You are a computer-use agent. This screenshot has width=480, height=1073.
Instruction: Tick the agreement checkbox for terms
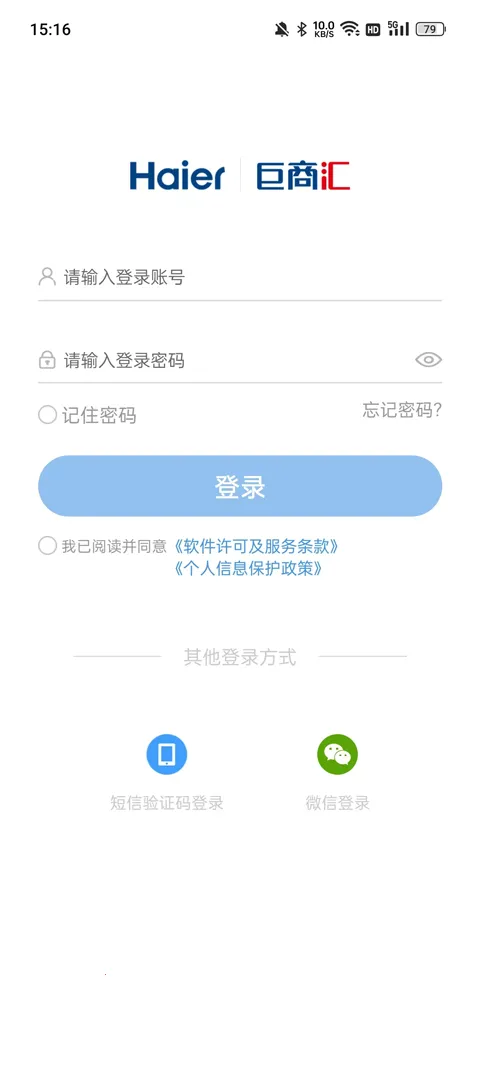[x=47, y=545]
